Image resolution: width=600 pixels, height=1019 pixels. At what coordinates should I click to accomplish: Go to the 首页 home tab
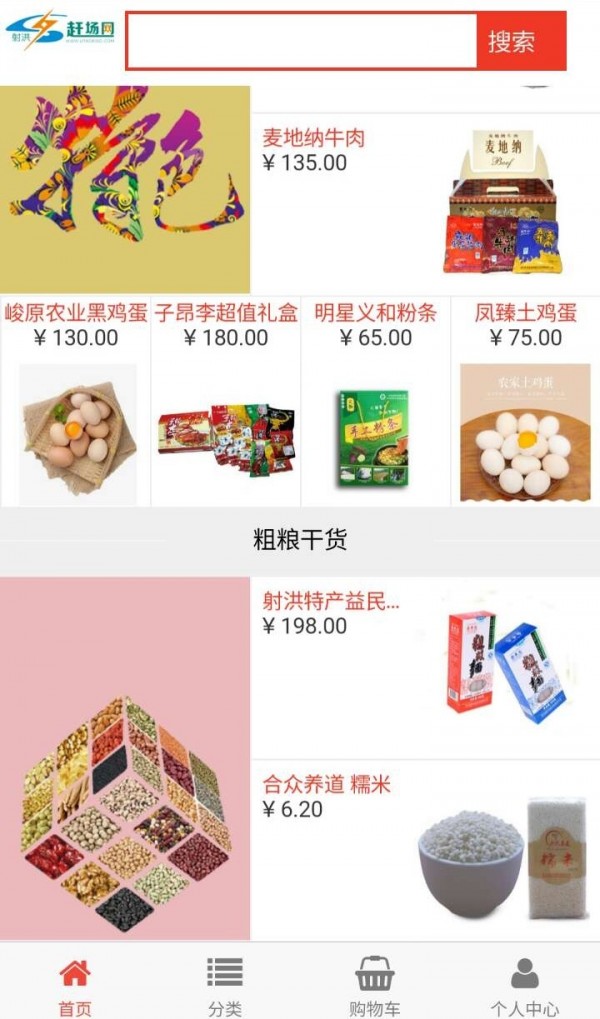[75, 984]
